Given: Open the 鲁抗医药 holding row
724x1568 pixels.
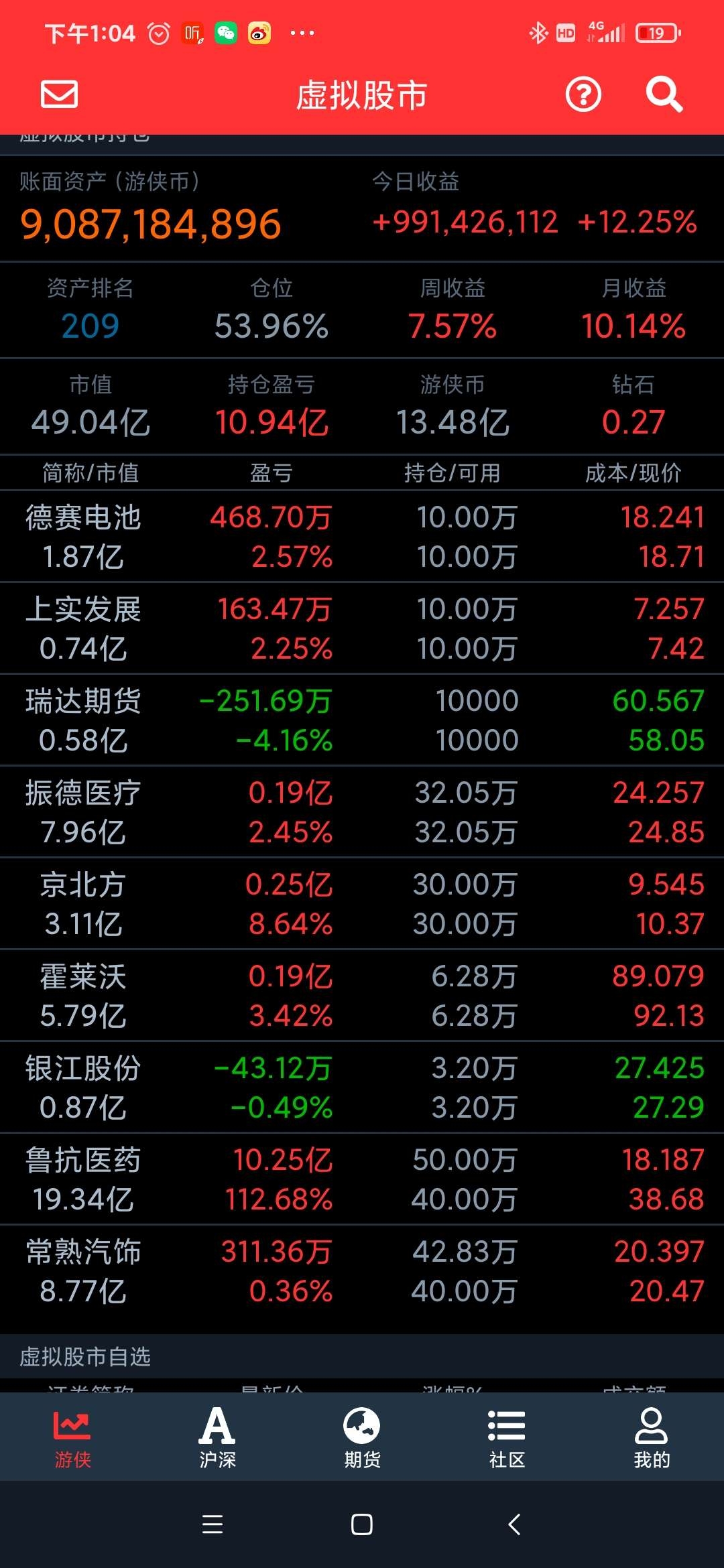Looking at the screenshot, I should tap(362, 1179).
